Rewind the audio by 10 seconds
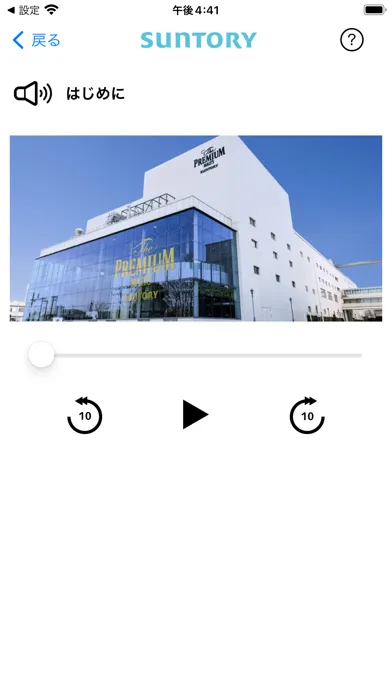Screen dimensions: 392x696 84,415
